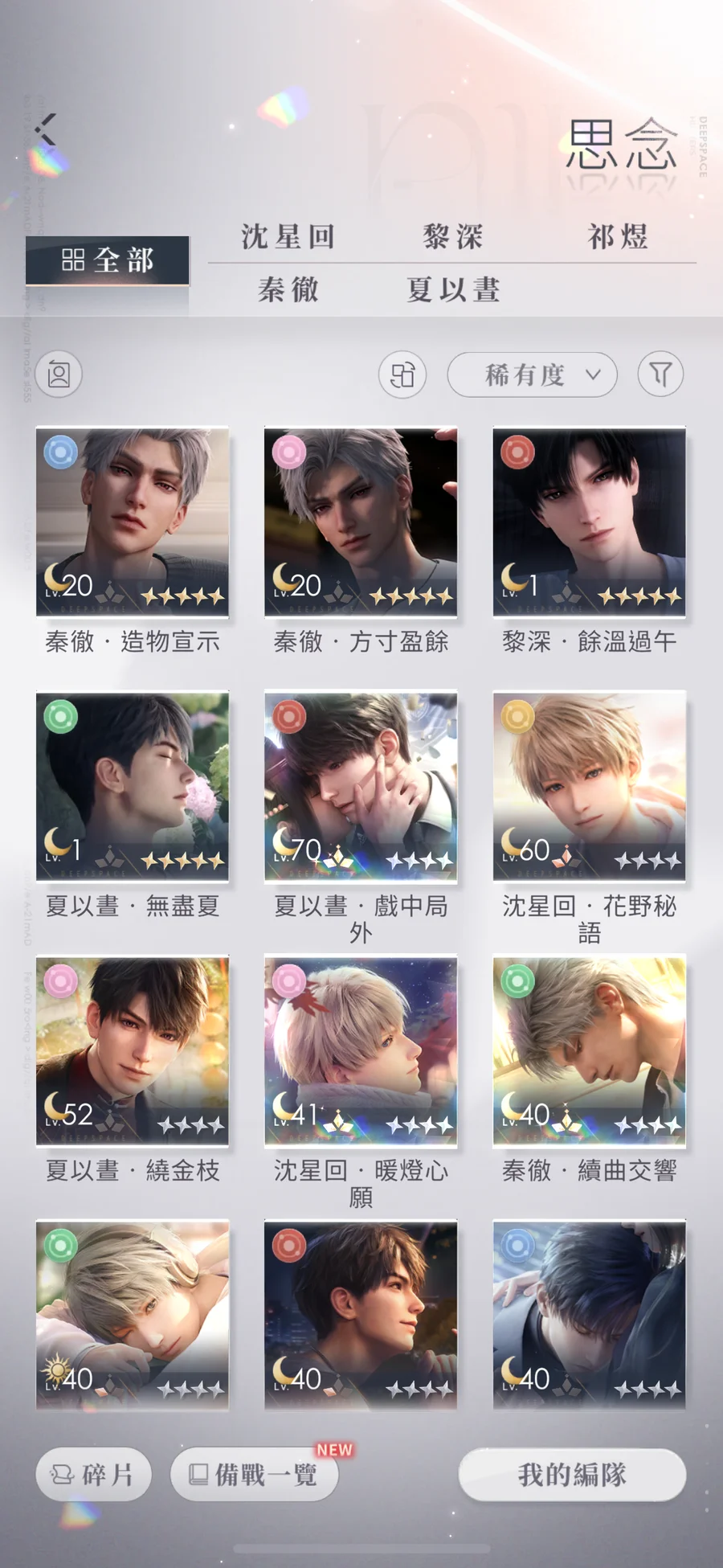Open 備戰一覽
The image size is (723, 1568).
(255, 1475)
